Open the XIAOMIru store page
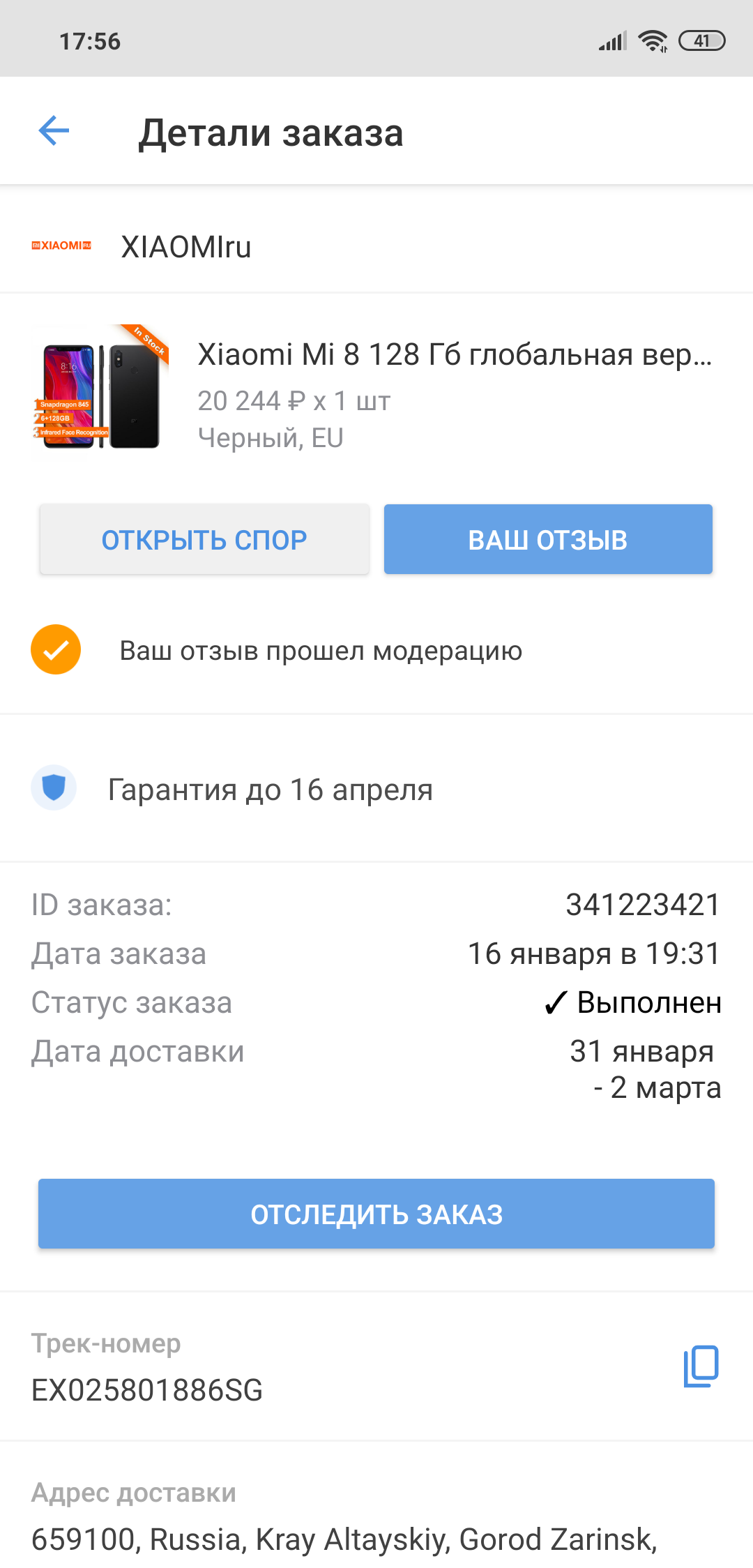 point(185,247)
